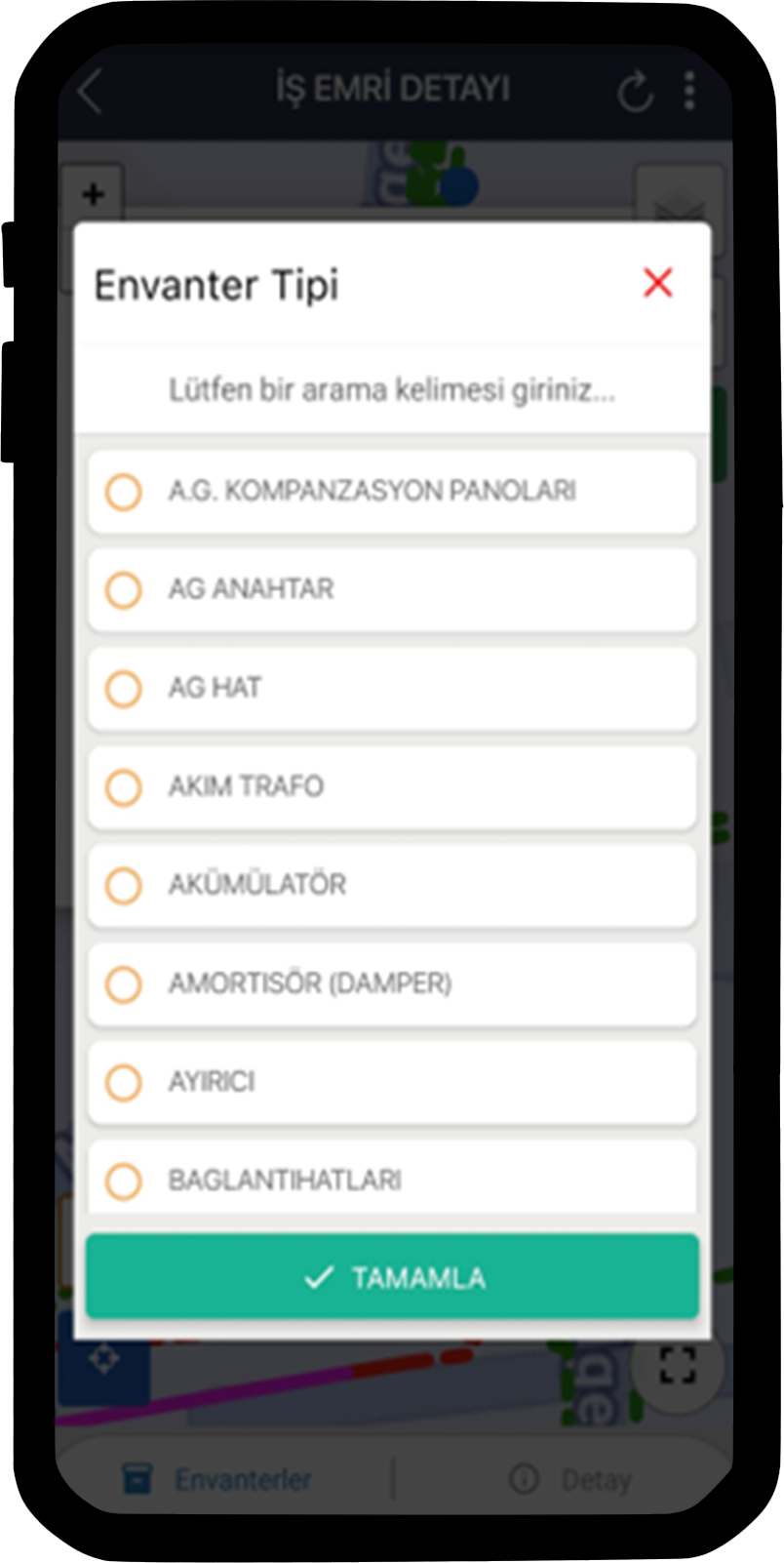The image size is (784, 1563).
Task: Select the AG HAT option
Action: point(392,688)
